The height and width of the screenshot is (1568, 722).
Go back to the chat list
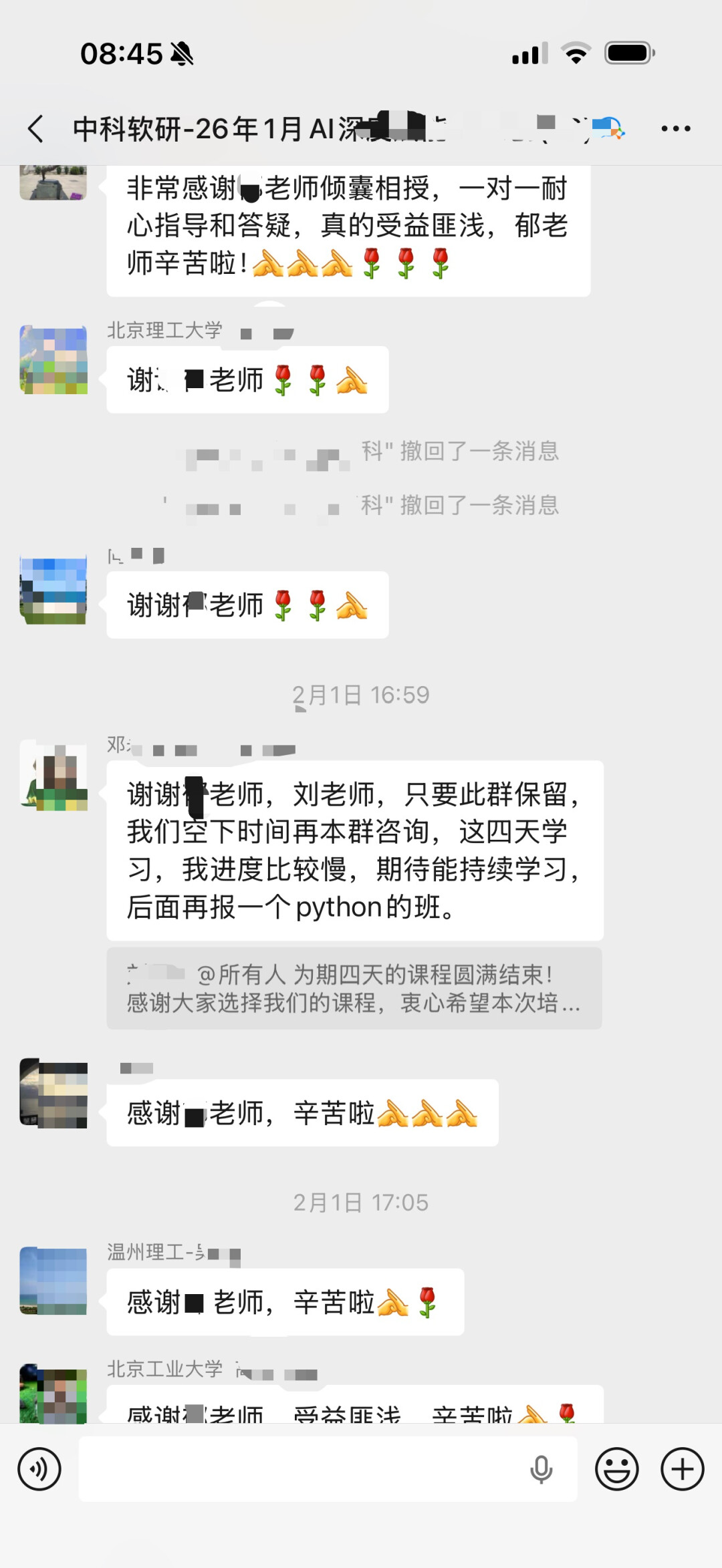(x=36, y=128)
